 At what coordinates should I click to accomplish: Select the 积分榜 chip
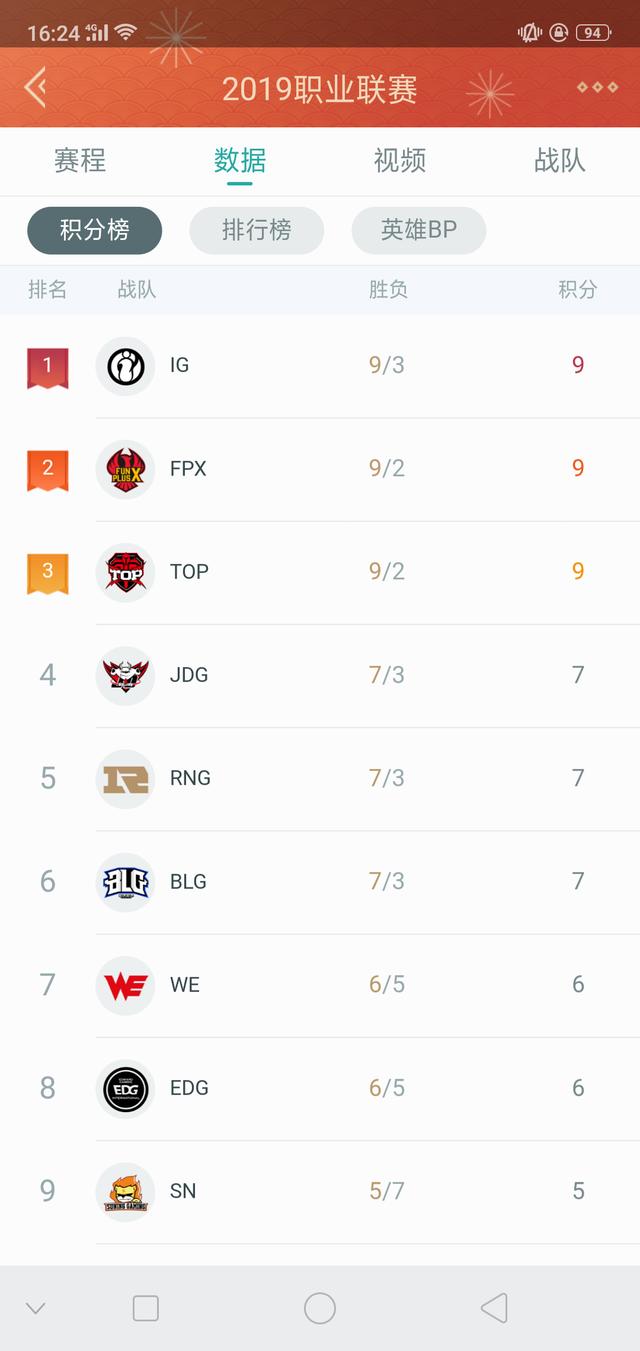pyautogui.click(x=95, y=230)
